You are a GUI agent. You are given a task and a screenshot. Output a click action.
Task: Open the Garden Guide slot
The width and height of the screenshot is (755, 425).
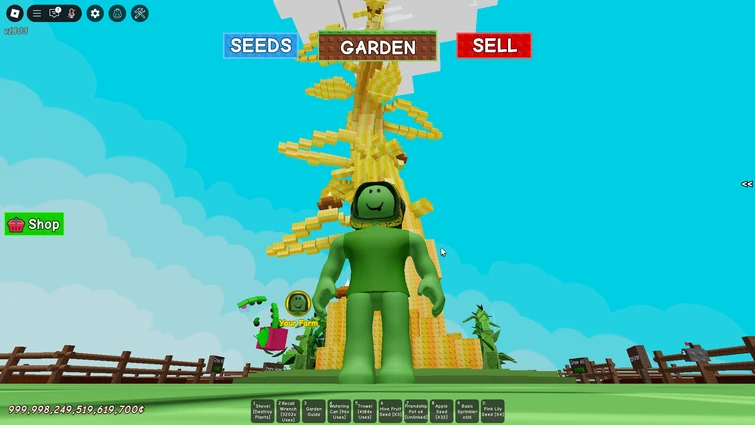point(314,411)
